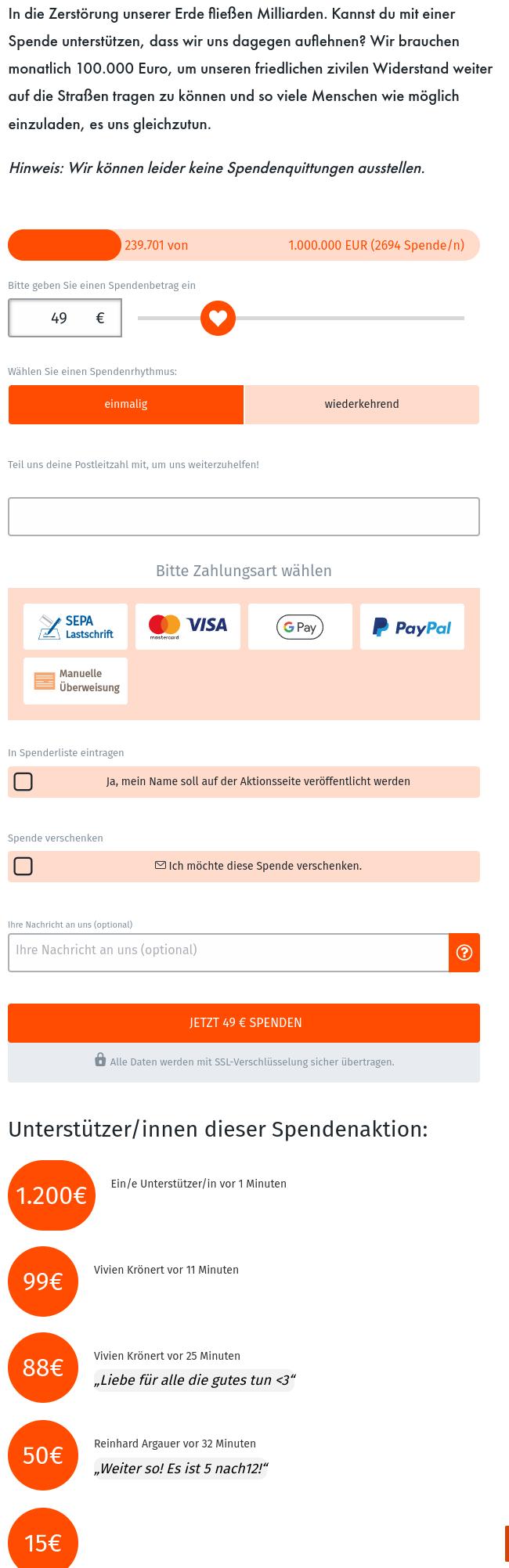Tap the Postleitzahl input field
Image resolution: width=509 pixels, height=1568 pixels.
[244, 517]
